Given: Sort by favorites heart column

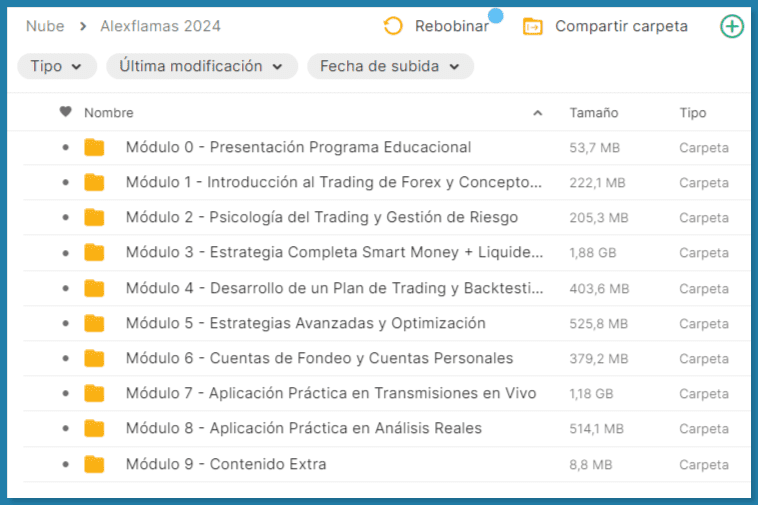Looking at the screenshot, I should coord(66,113).
